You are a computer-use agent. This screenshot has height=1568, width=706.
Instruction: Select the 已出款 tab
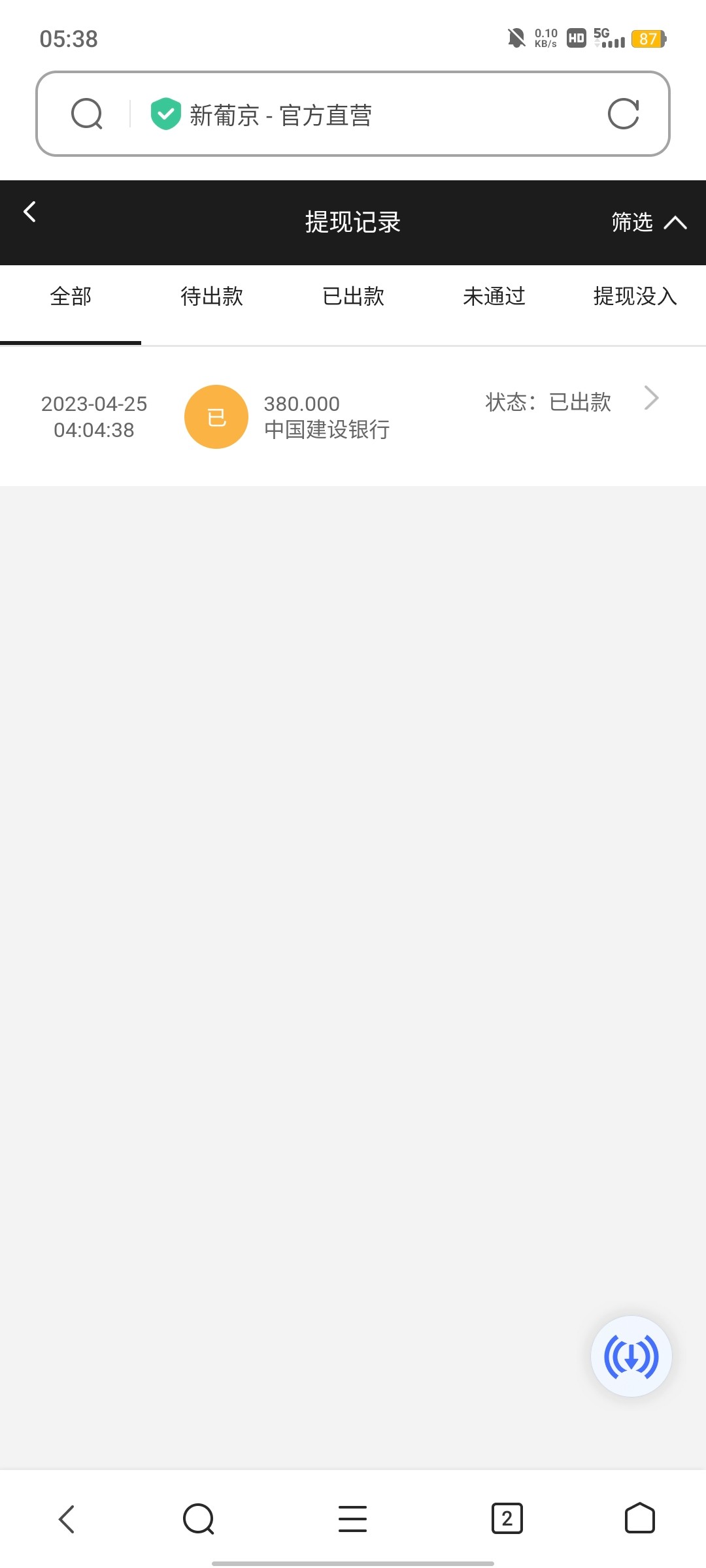(x=353, y=297)
